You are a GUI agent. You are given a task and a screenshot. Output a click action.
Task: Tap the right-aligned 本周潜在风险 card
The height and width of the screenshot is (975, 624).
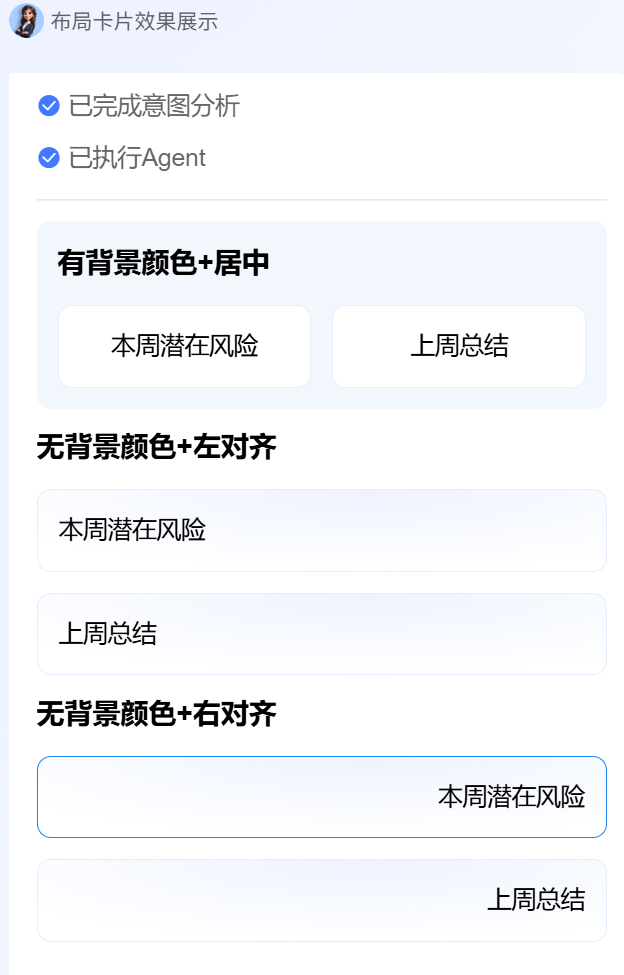coord(321,797)
